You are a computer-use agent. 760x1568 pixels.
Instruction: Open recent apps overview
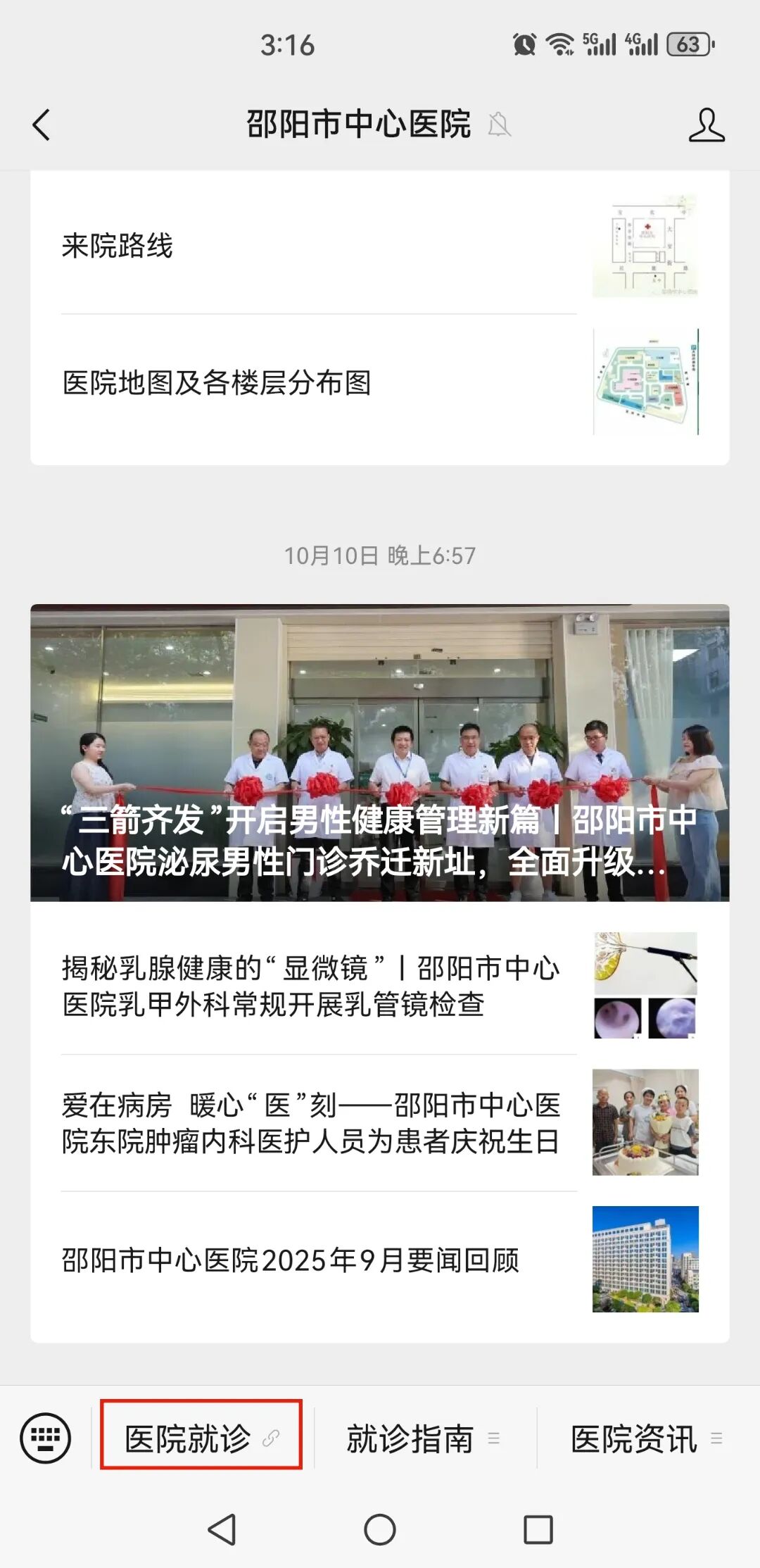tap(538, 1529)
